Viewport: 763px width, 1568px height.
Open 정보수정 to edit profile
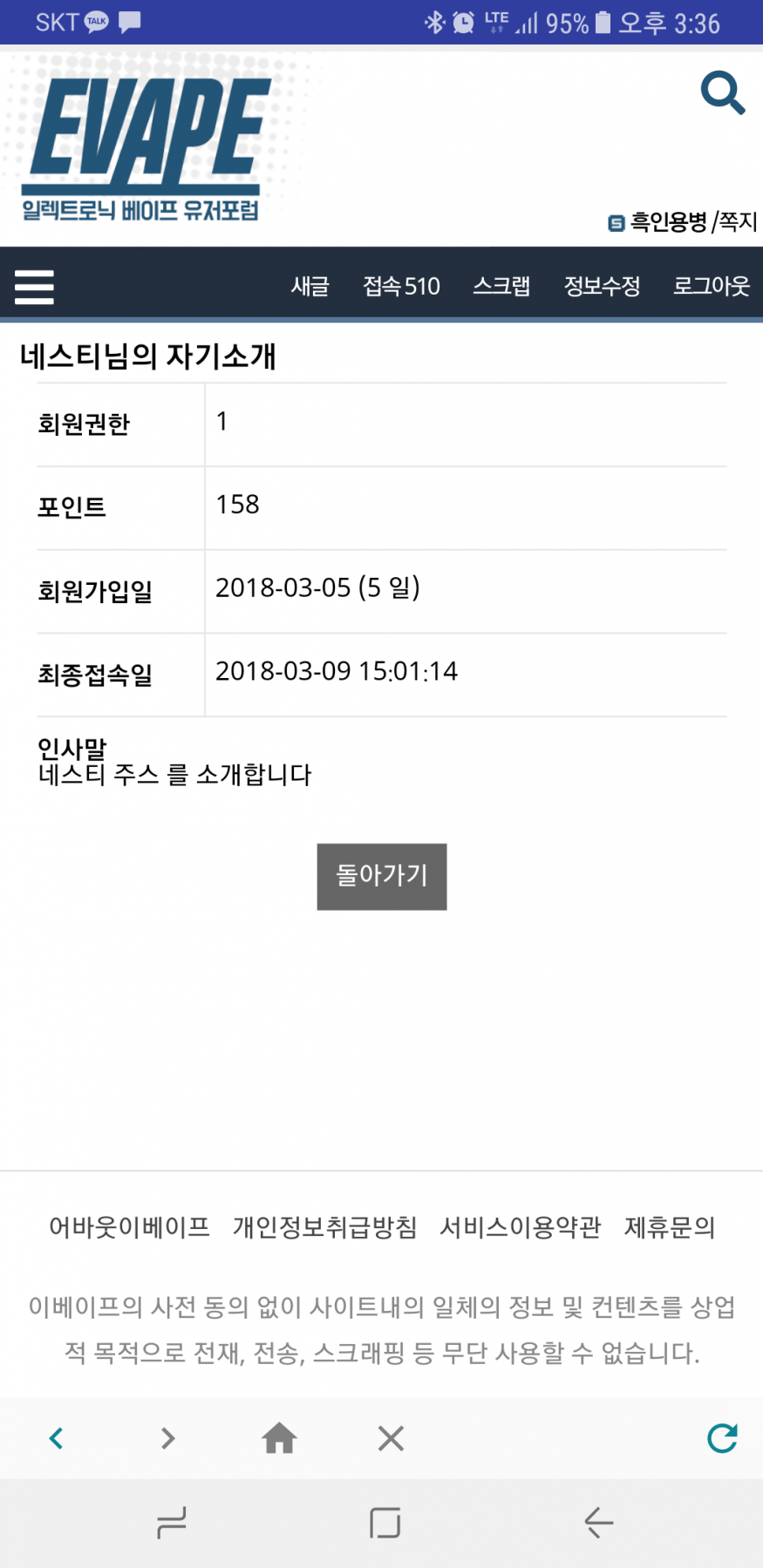point(602,286)
